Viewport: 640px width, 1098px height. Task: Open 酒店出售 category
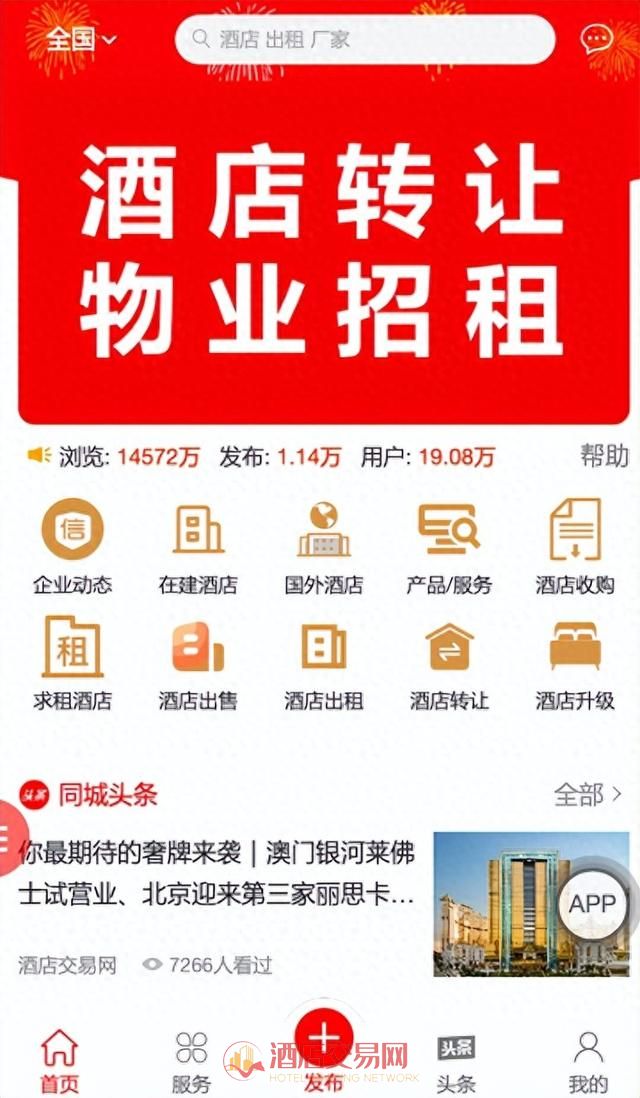(198, 662)
